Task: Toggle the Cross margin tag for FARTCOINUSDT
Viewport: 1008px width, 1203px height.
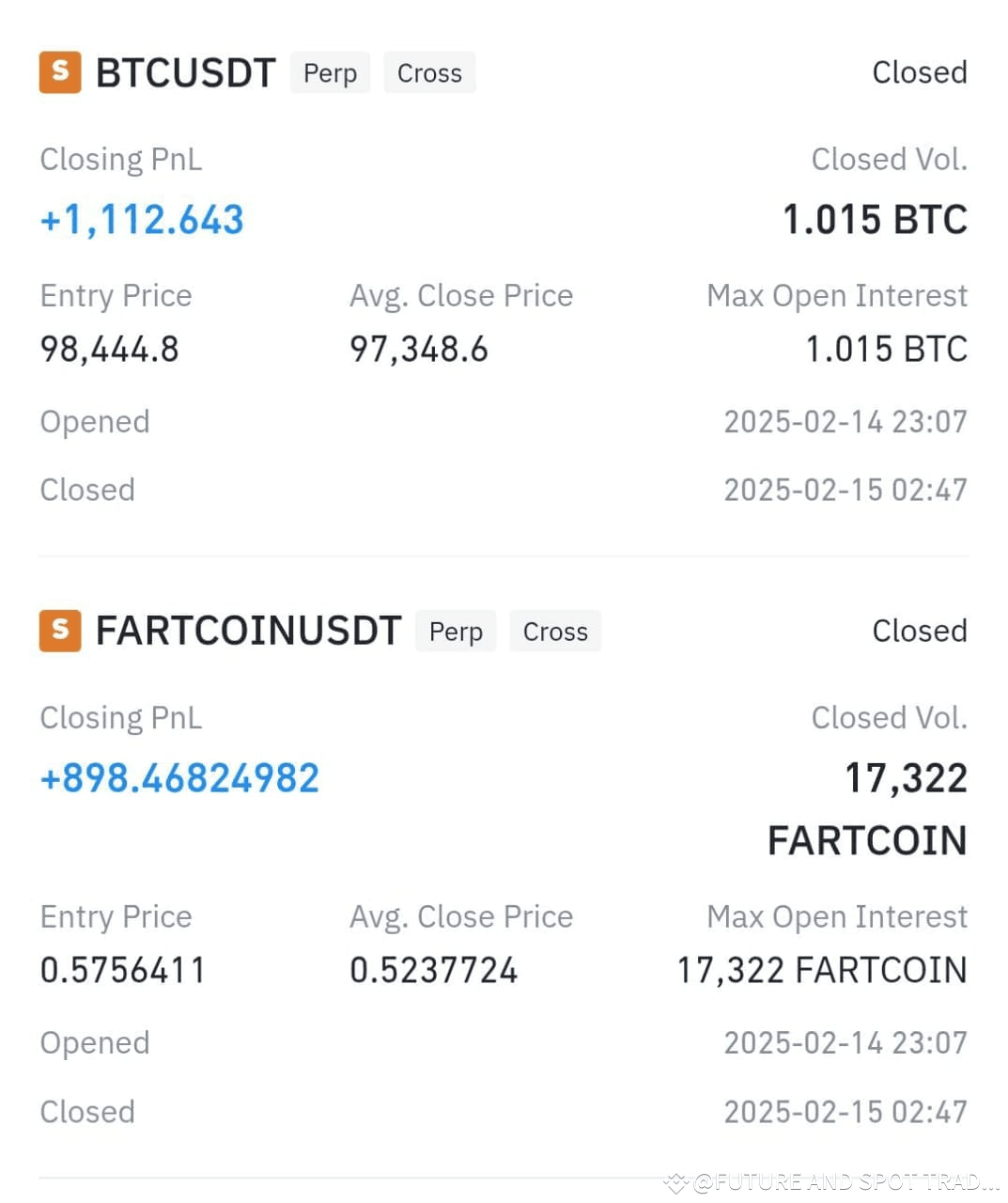Action: 554,631
